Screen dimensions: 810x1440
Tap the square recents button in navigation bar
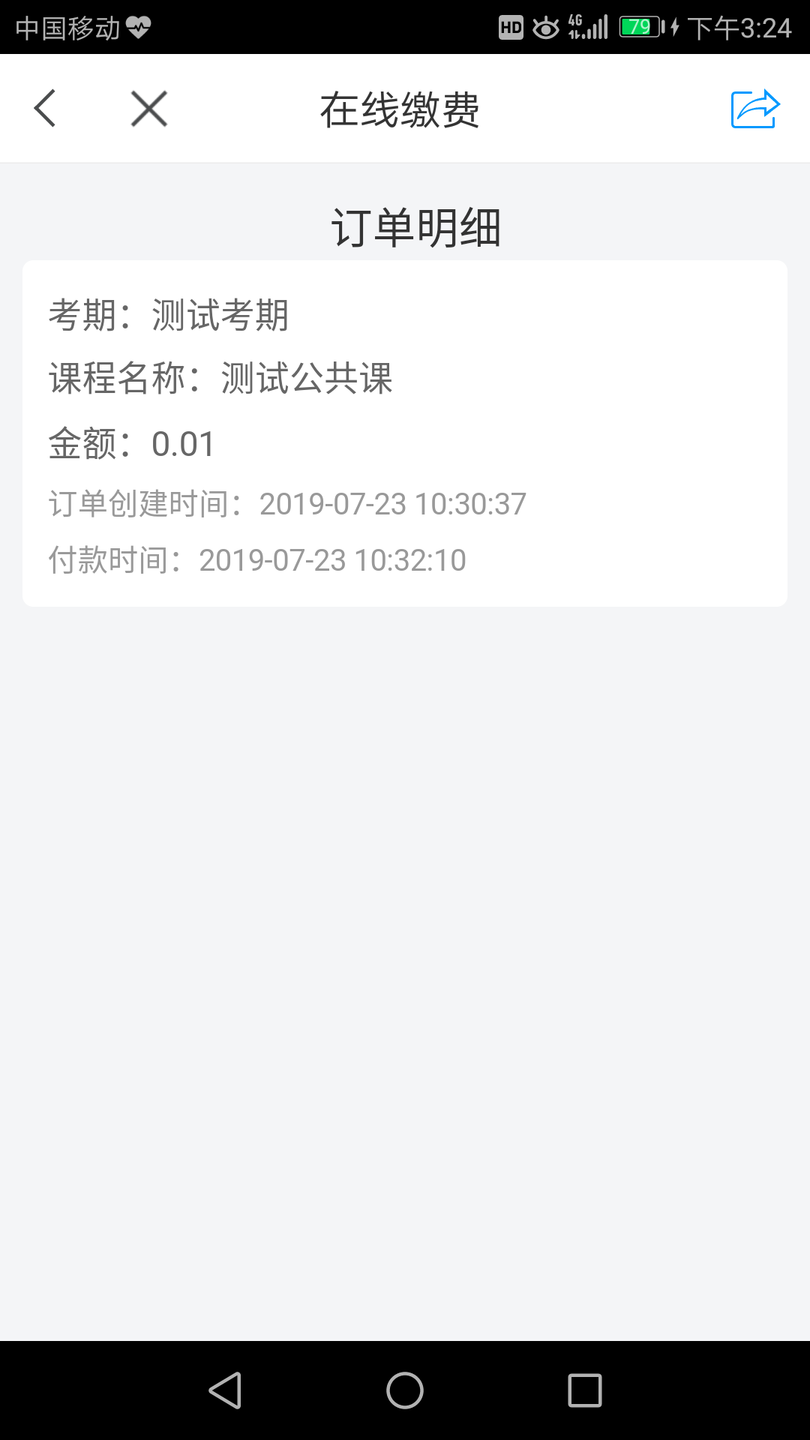(x=585, y=1389)
